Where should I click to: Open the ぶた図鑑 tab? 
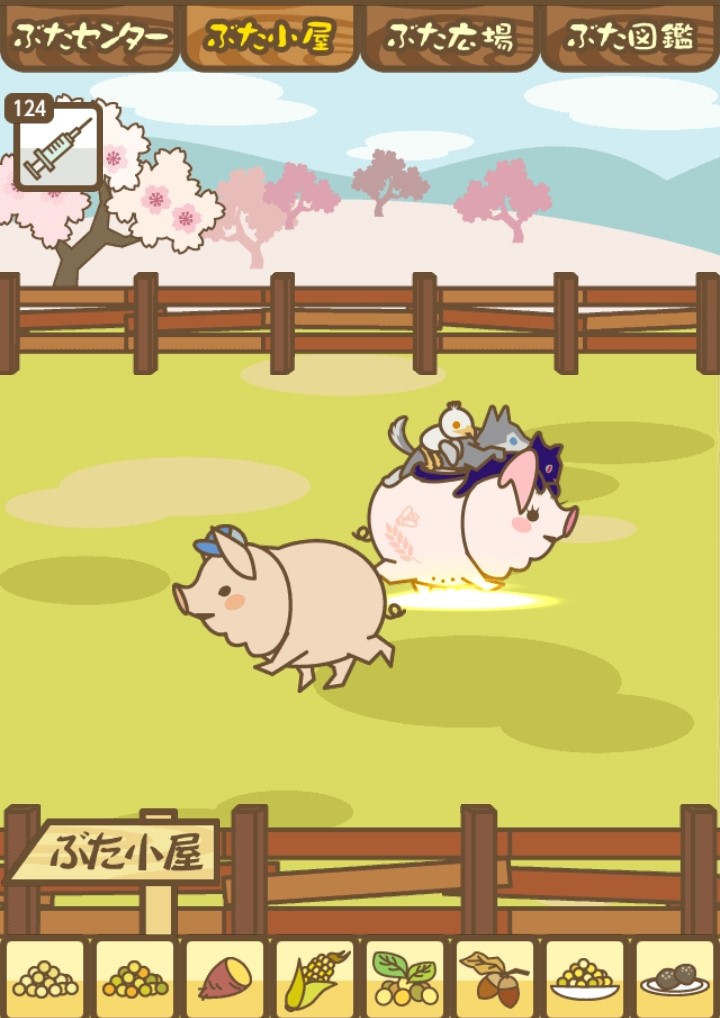(x=630, y=37)
